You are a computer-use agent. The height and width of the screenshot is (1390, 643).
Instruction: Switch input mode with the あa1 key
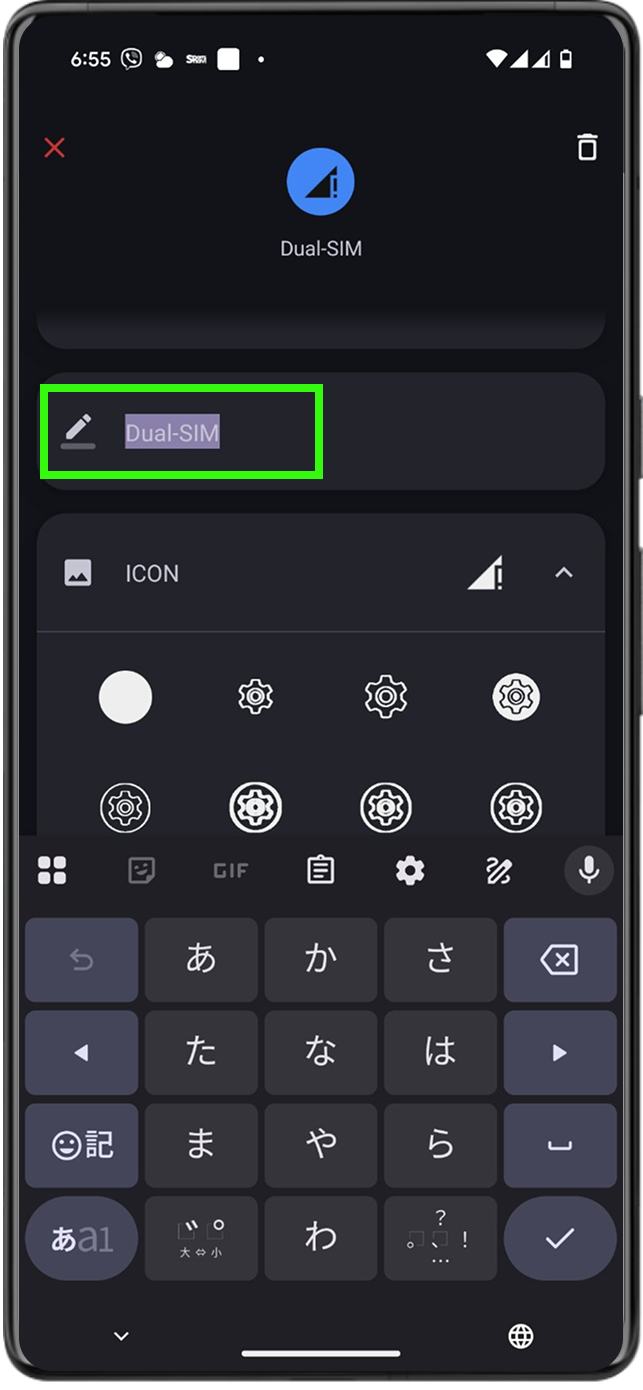[82, 1238]
